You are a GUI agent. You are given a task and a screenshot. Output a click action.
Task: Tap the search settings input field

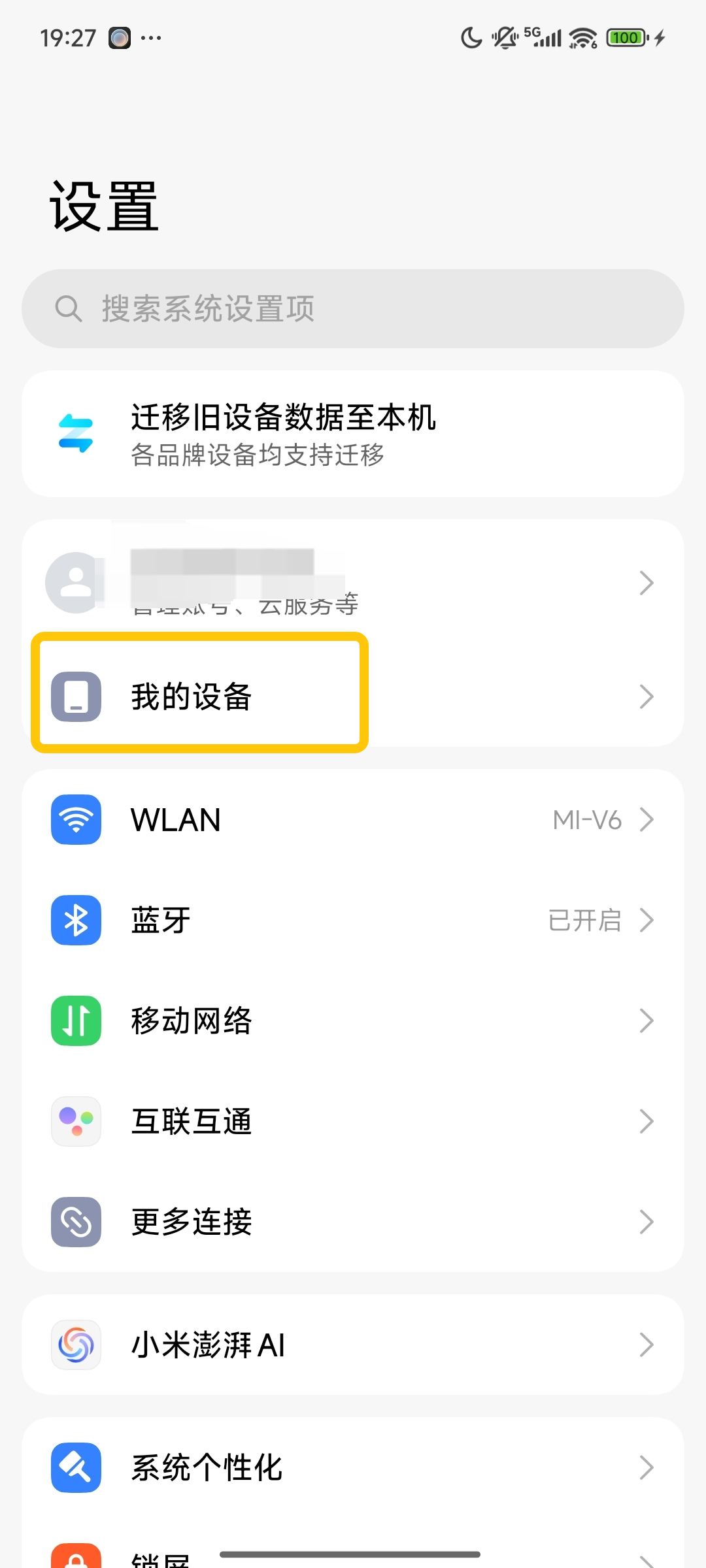tap(353, 308)
